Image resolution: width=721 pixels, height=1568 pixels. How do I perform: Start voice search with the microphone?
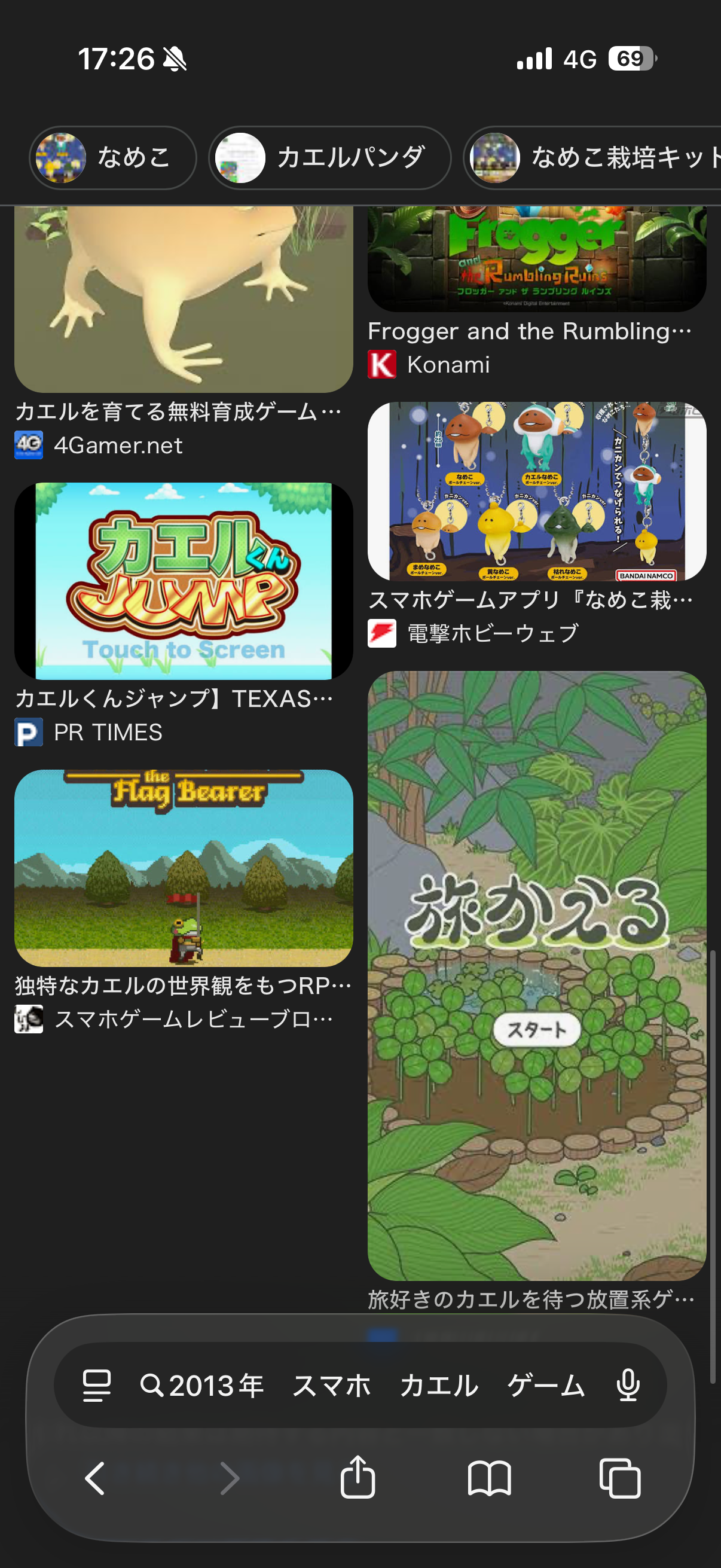627,1386
